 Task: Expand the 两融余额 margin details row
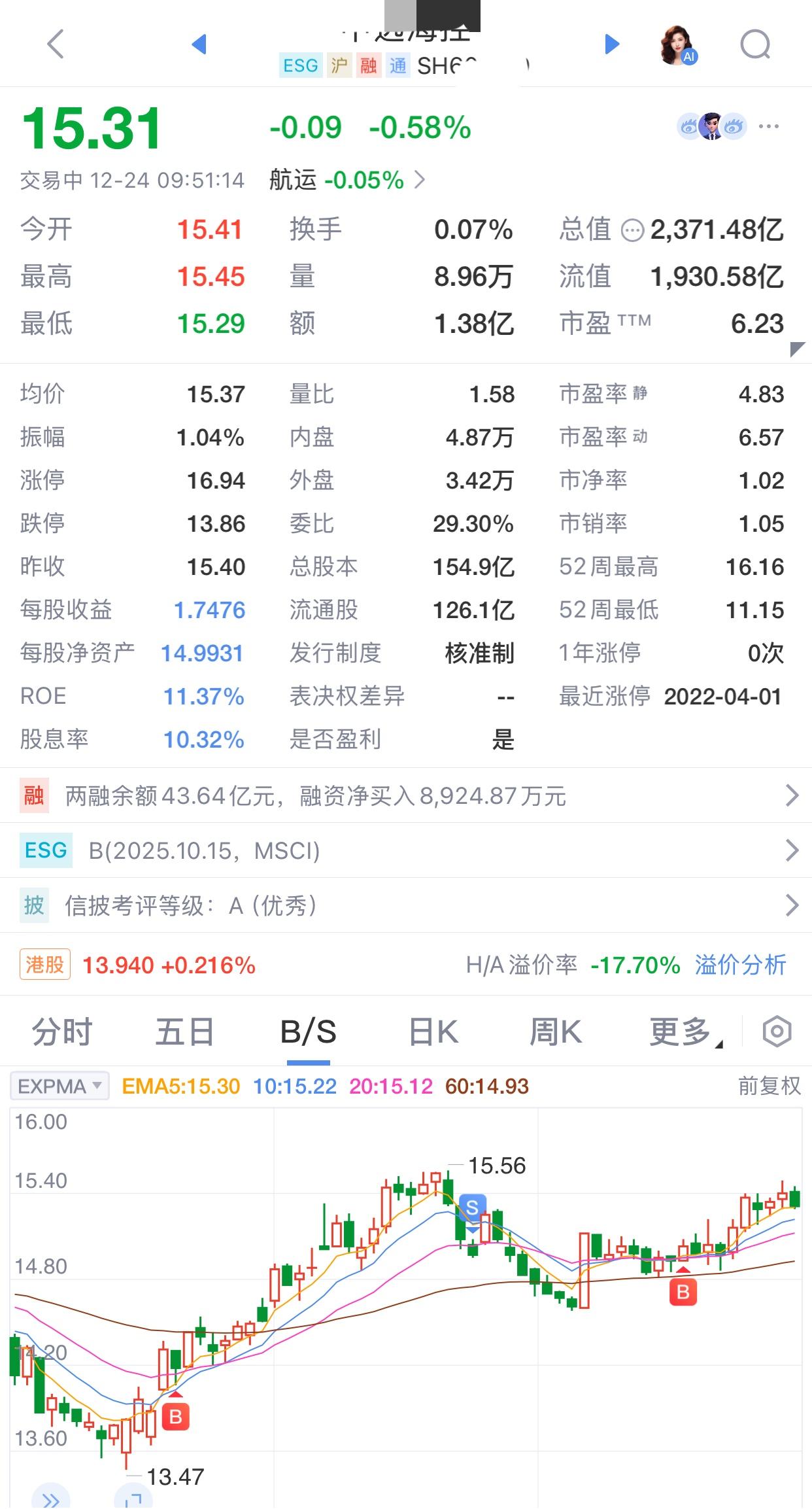click(x=405, y=796)
